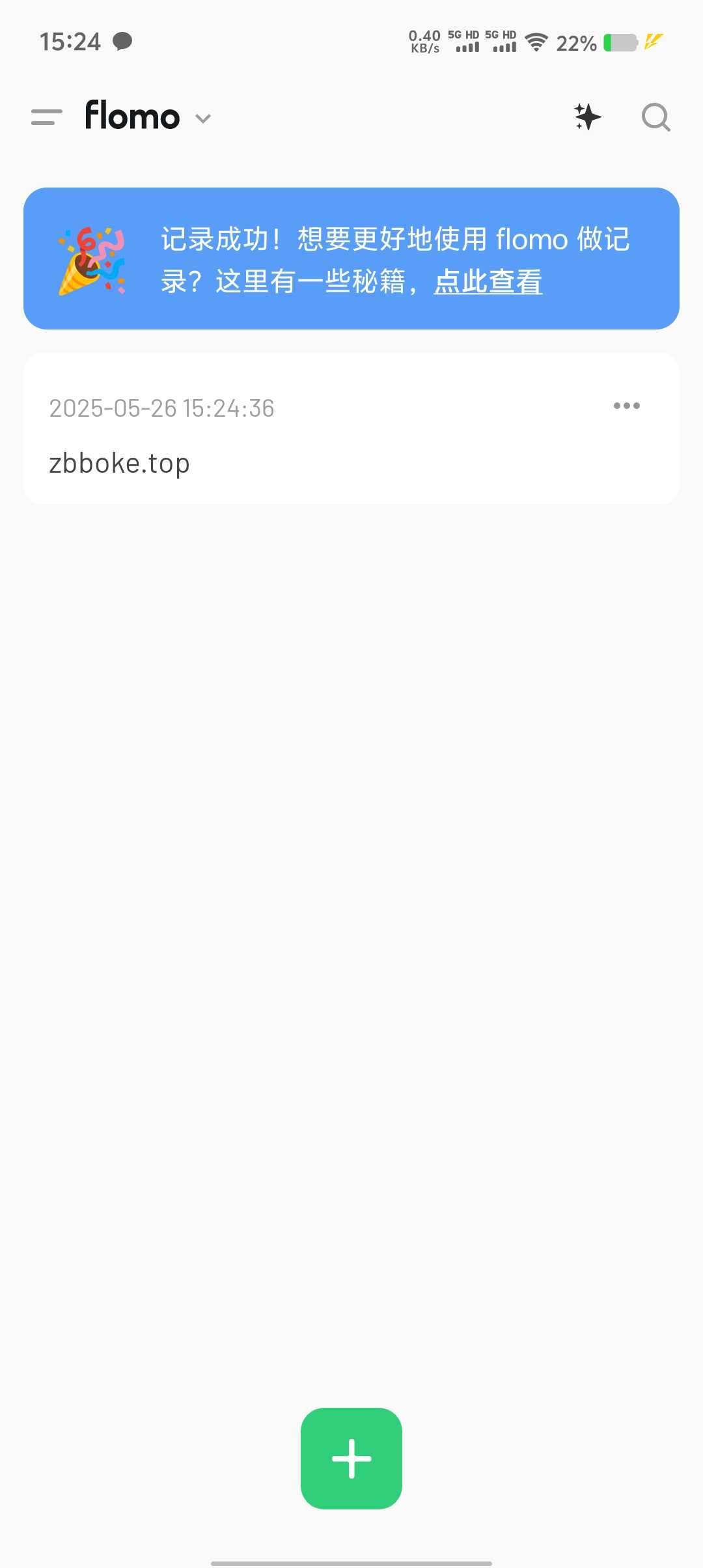Open the zbboke.top memo card
The image size is (703, 1568).
click(351, 428)
